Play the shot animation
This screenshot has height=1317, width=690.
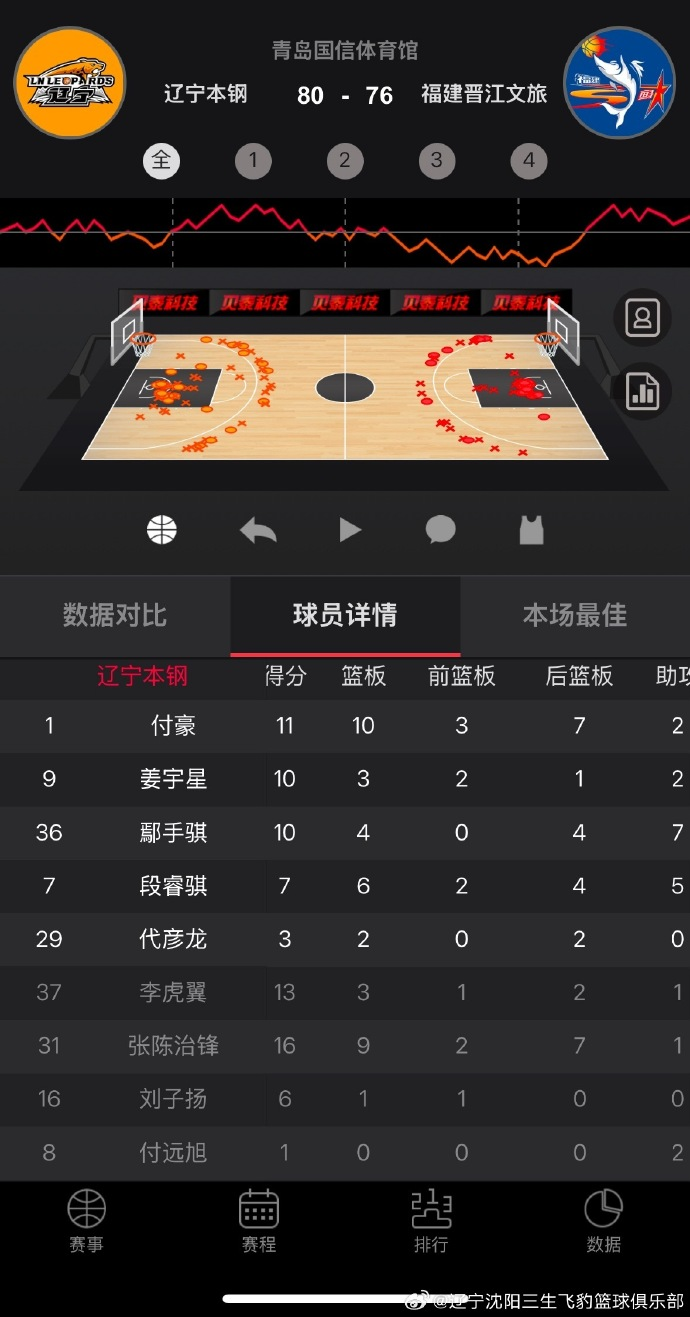point(350,529)
